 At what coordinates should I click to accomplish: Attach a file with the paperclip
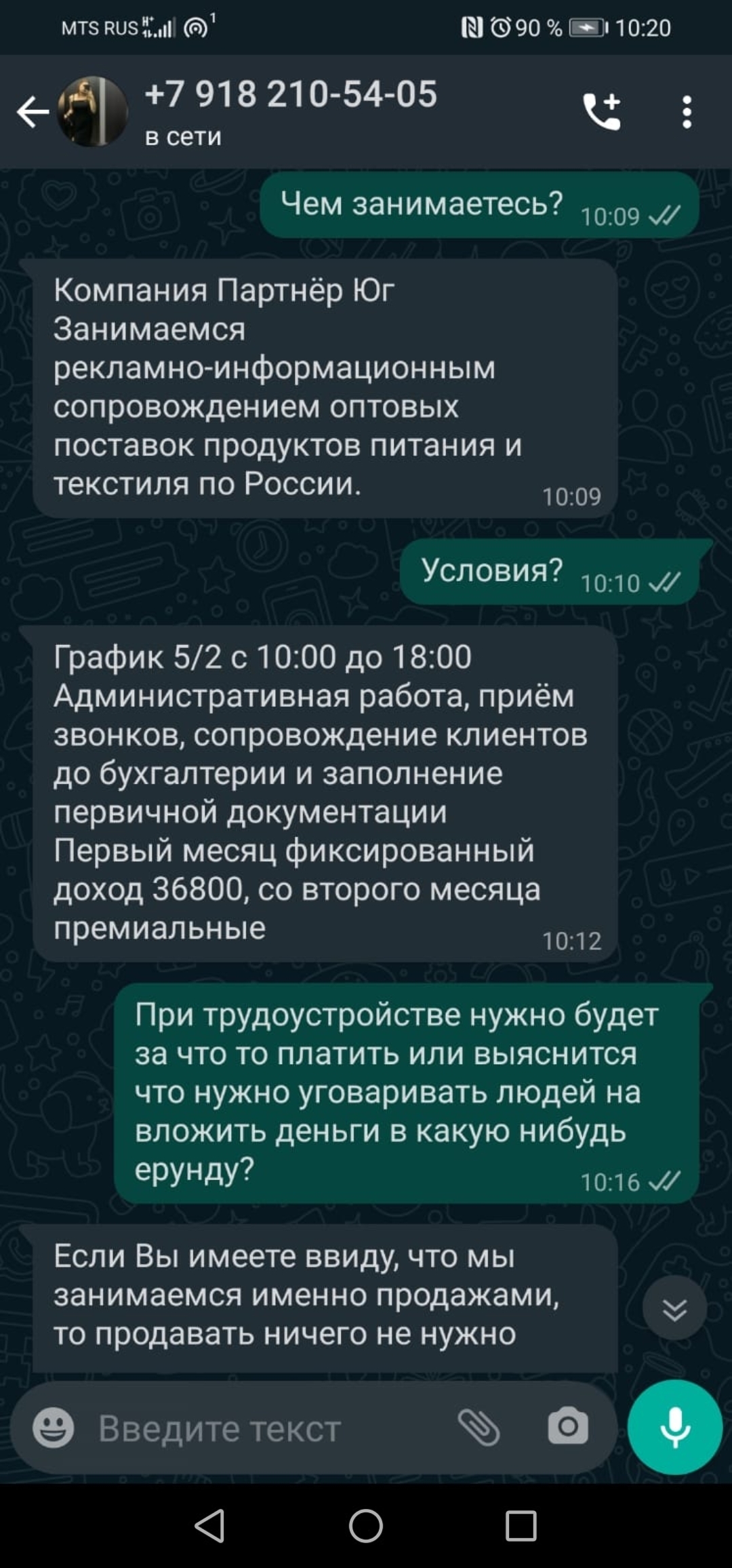coord(479,1427)
